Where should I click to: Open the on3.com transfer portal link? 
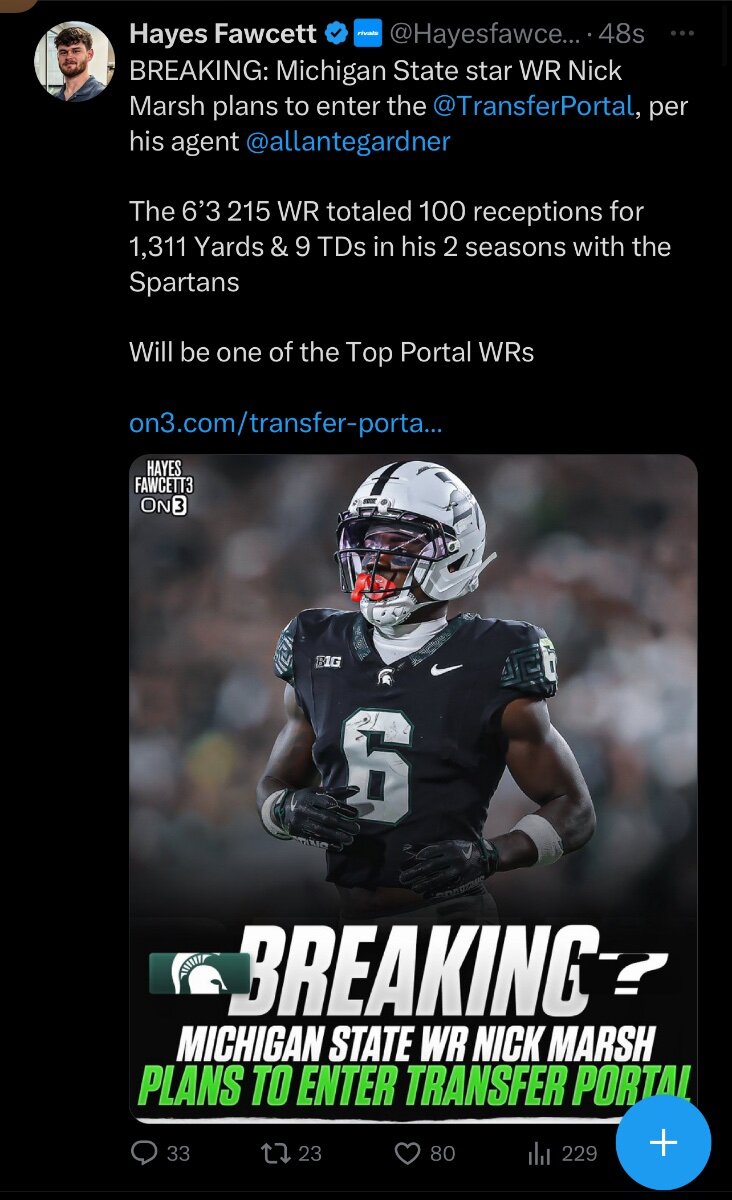click(x=285, y=422)
